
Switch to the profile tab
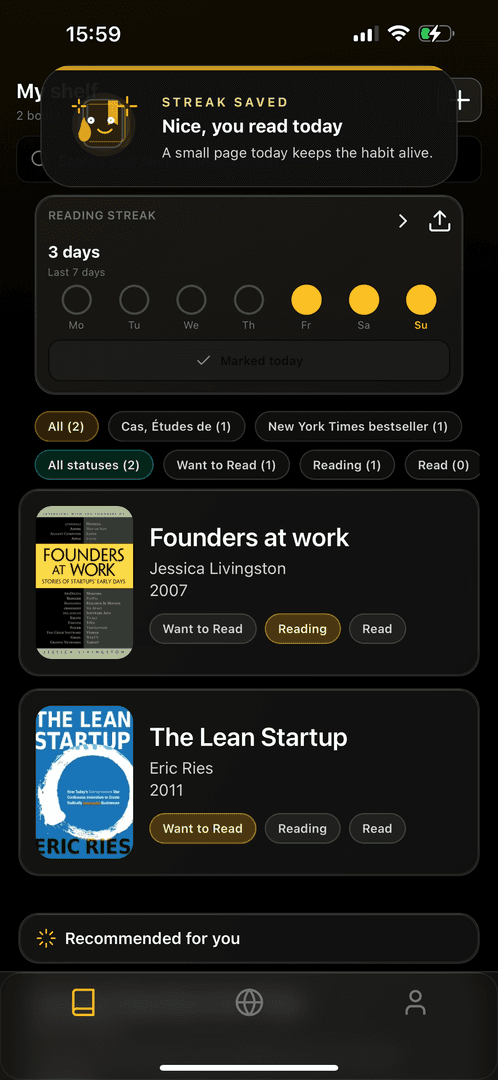click(415, 1002)
